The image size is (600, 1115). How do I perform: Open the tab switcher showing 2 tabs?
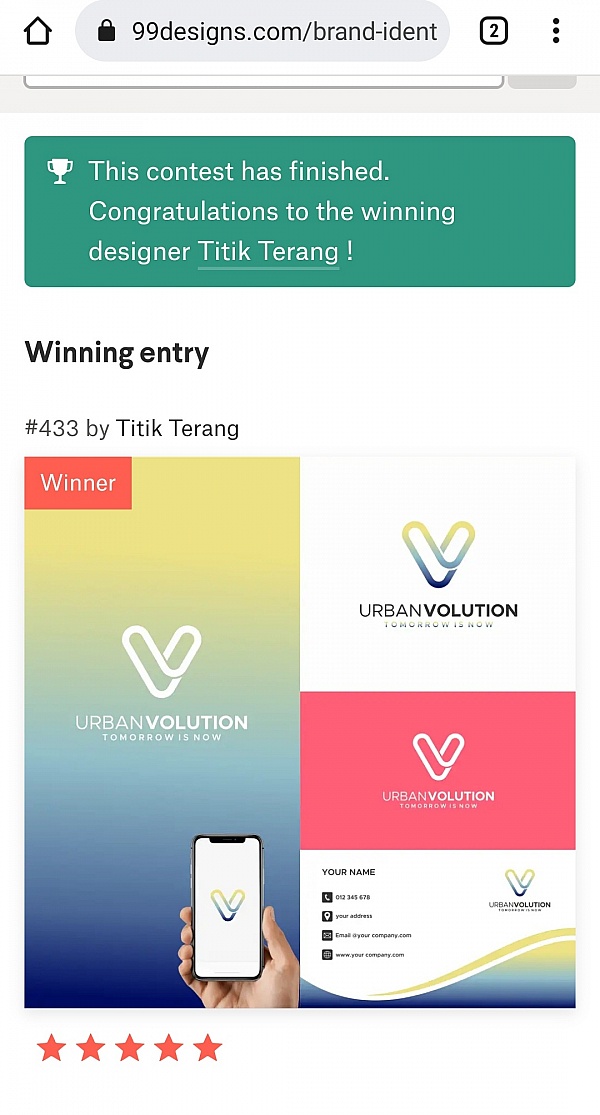click(493, 32)
